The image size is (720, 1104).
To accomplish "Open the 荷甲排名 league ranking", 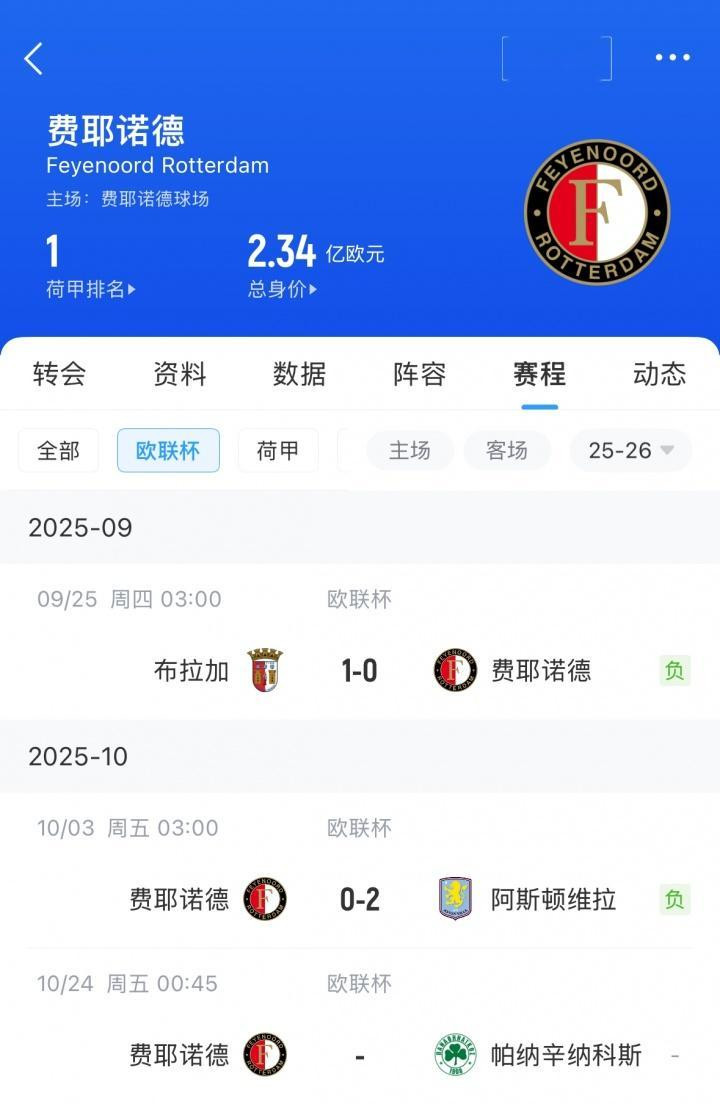I will click(x=91, y=289).
